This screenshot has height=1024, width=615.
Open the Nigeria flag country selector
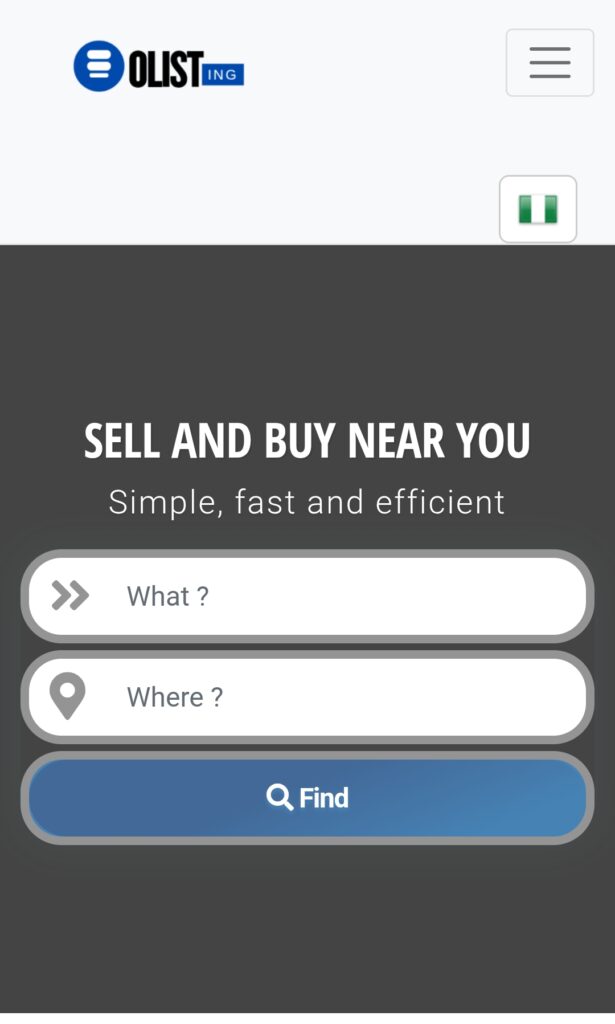538,209
